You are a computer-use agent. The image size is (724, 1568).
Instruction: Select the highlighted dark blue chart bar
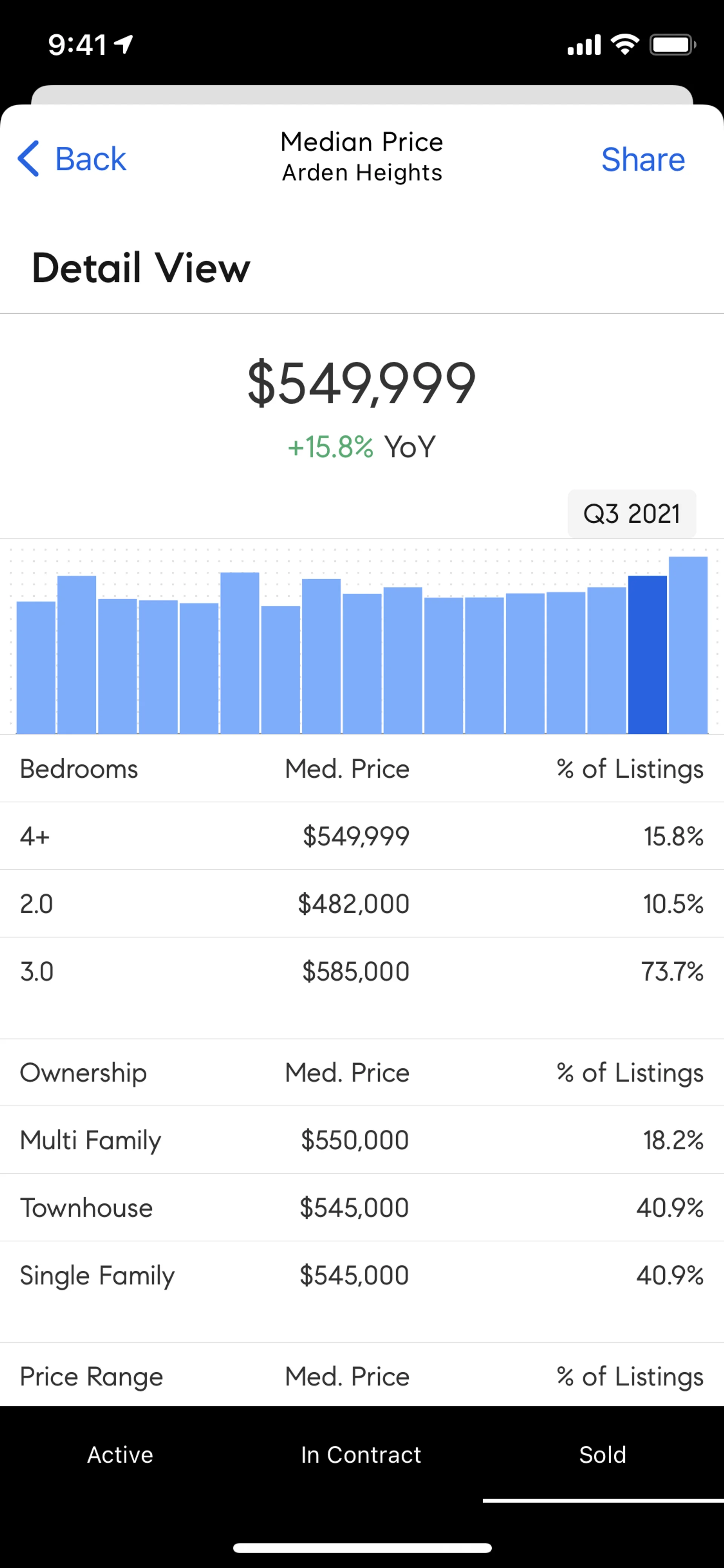coord(647,654)
